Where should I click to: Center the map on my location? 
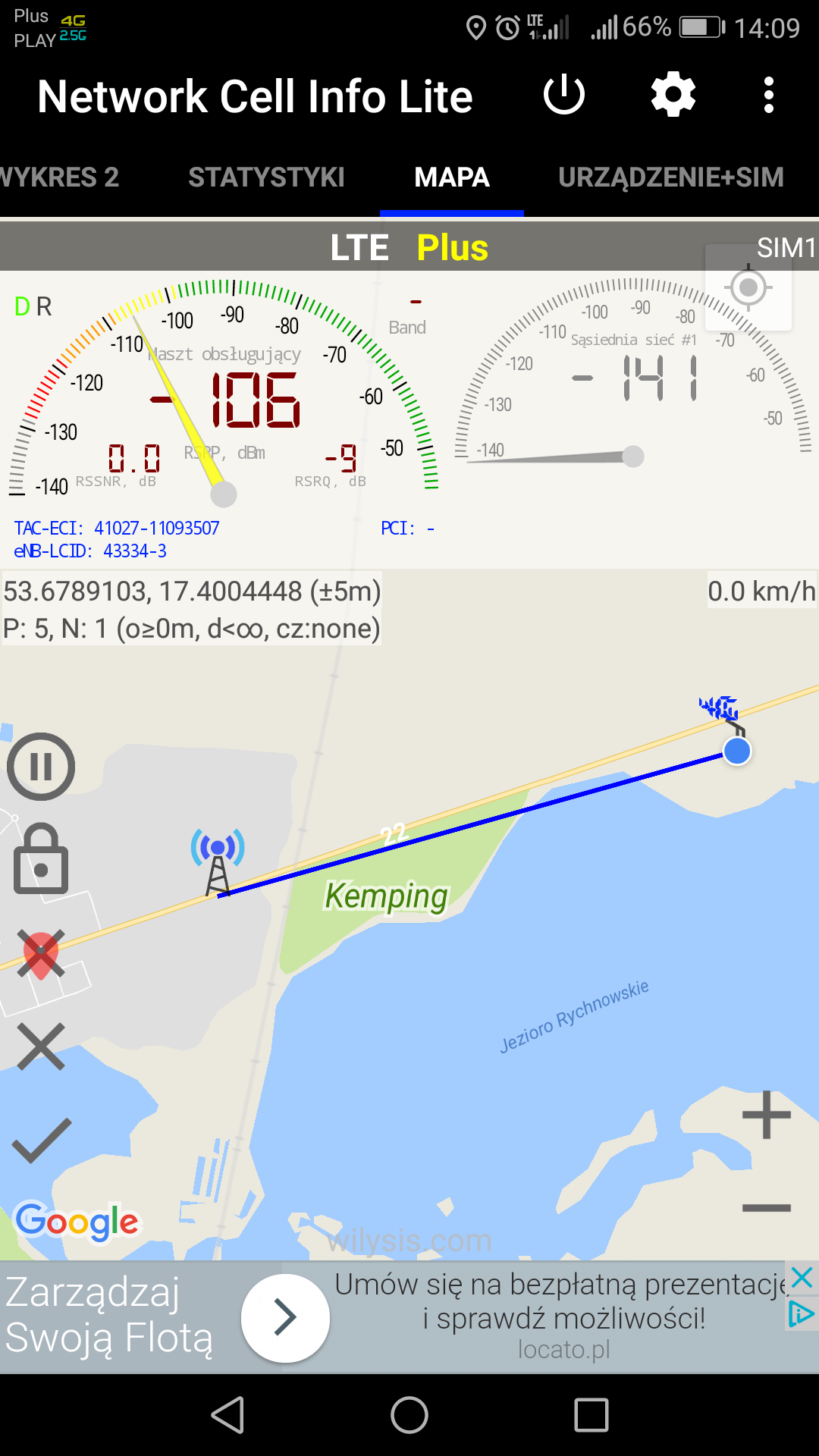click(x=748, y=287)
